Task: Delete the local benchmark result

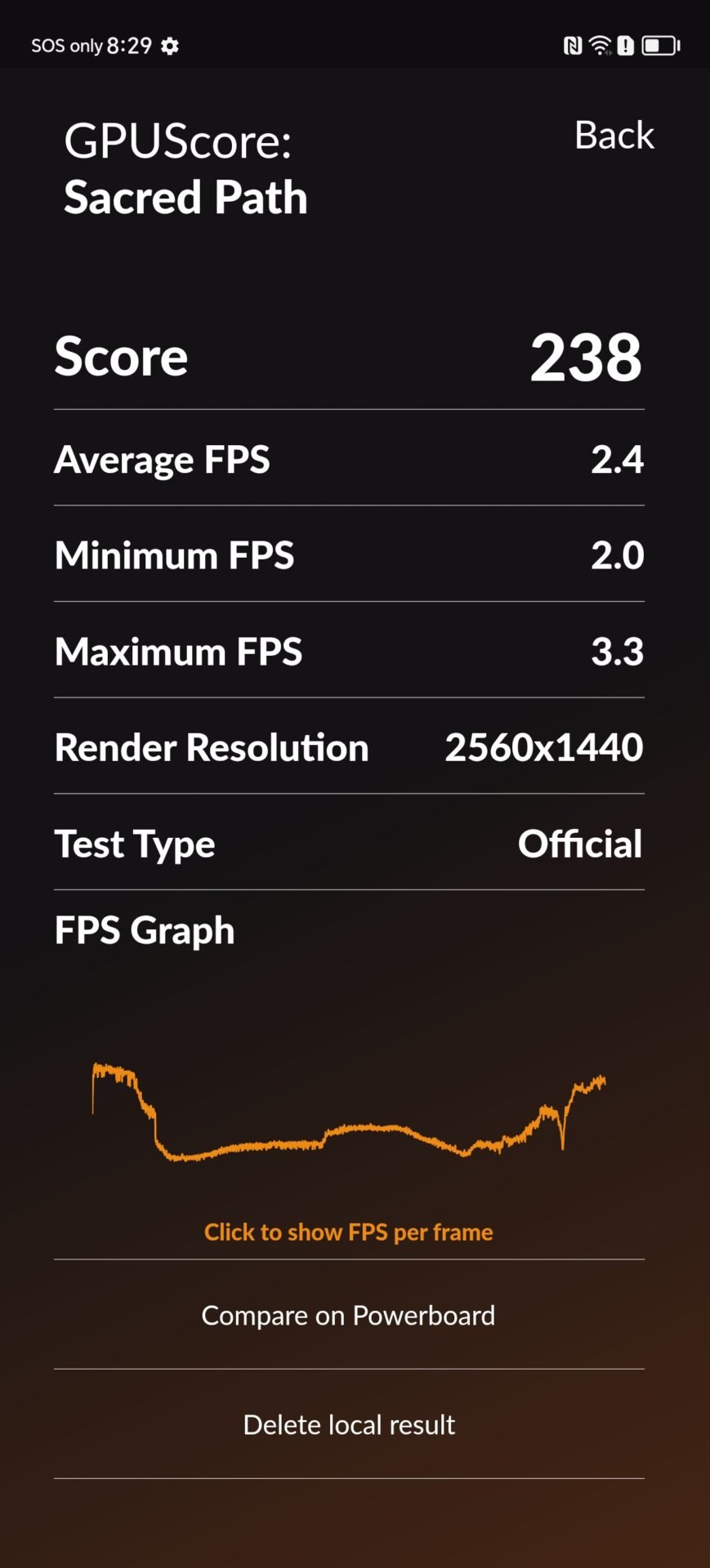Action: coord(349,1425)
